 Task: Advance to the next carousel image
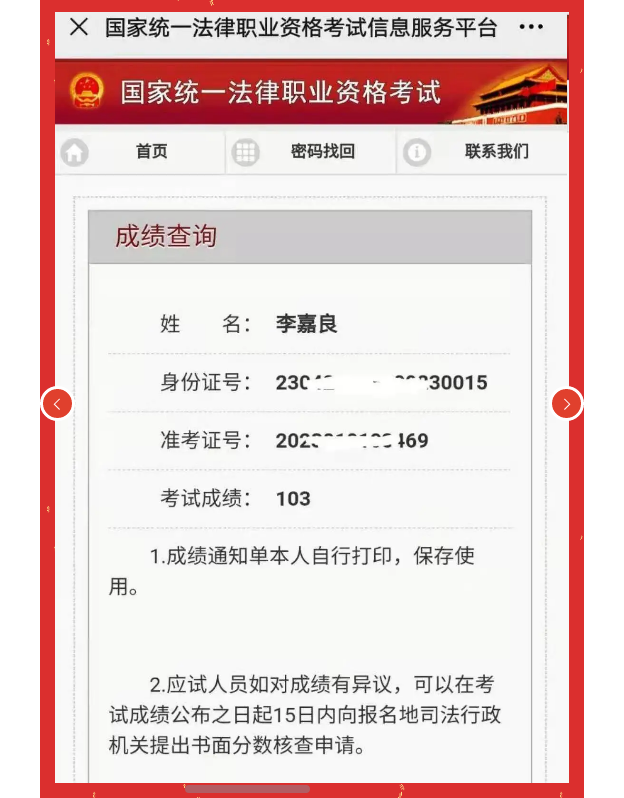point(567,404)
